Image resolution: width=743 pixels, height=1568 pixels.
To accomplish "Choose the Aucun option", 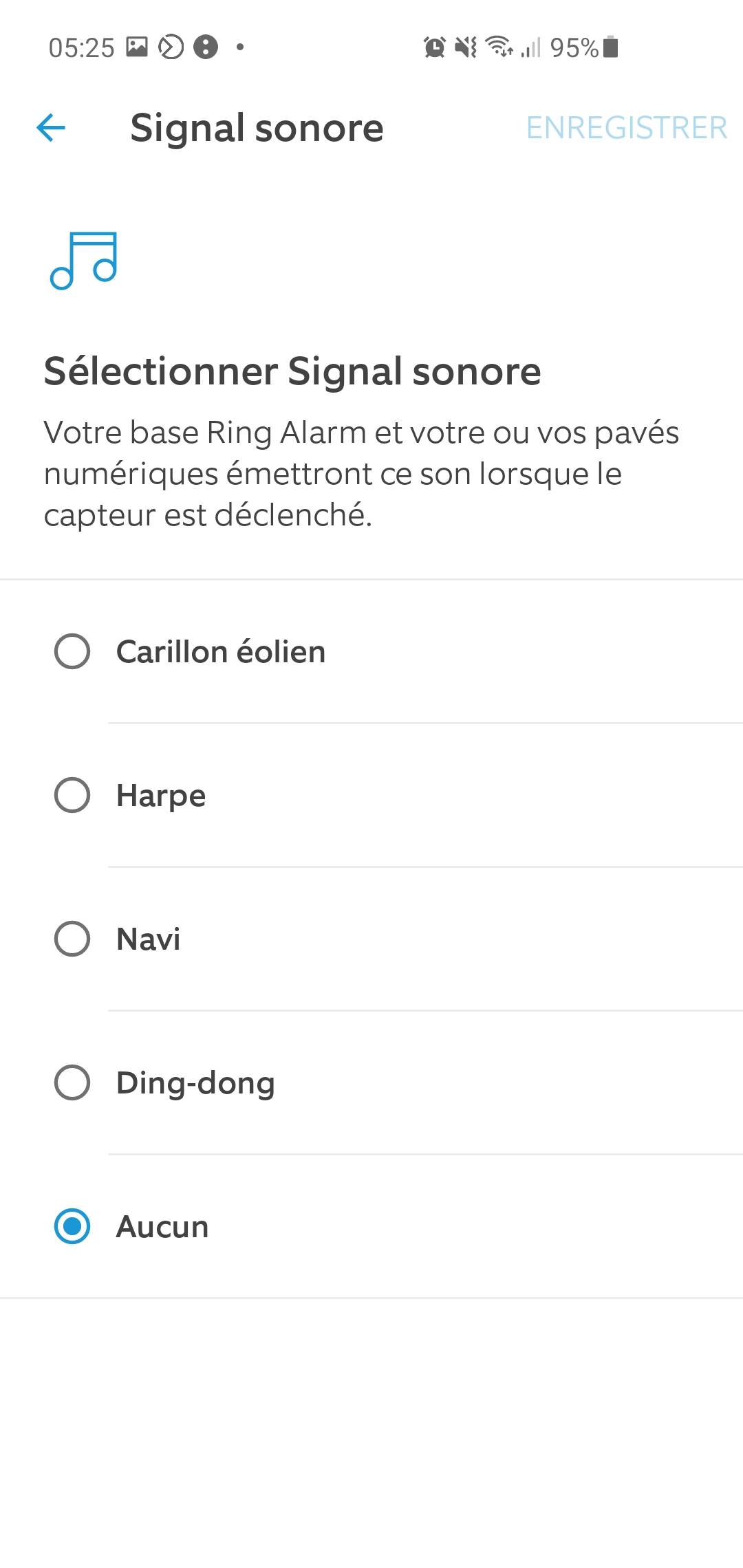I will 371,1227.
